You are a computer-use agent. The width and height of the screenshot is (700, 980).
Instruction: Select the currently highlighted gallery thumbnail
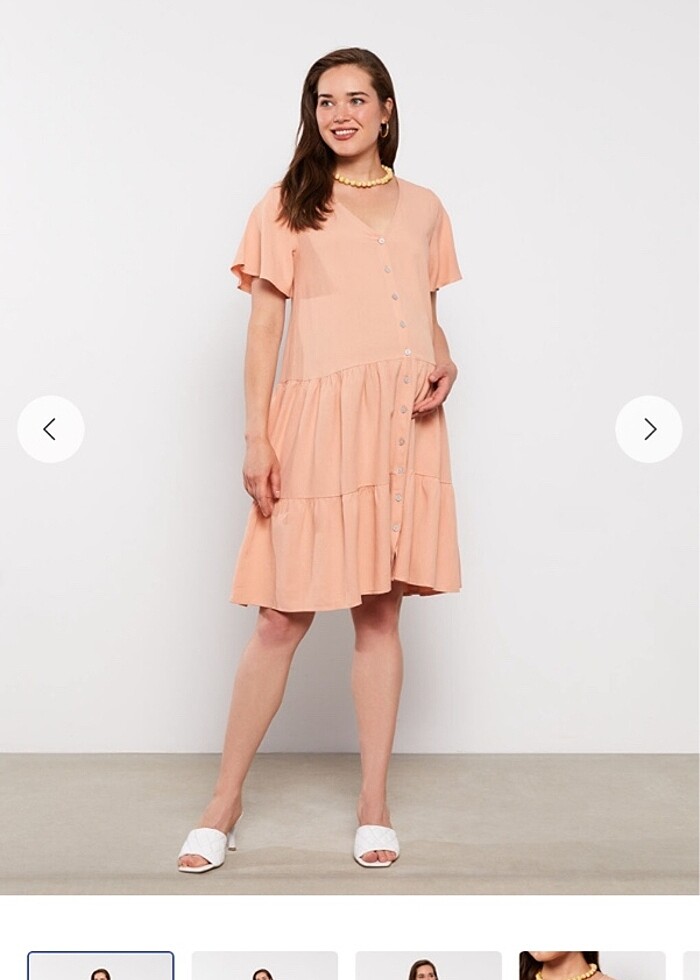pyautogui.click(x=100, y=967)
